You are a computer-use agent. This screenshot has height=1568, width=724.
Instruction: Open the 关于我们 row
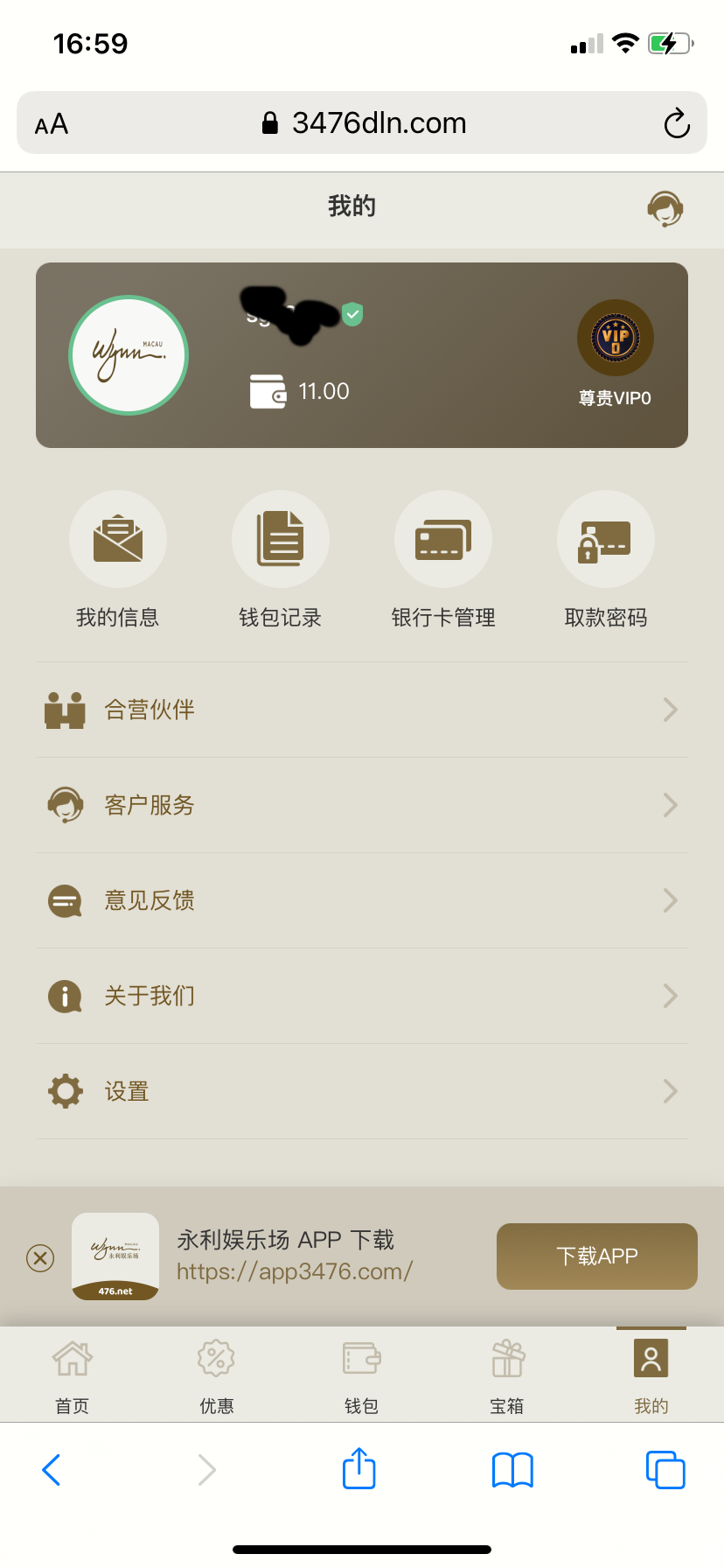point(362,996)
